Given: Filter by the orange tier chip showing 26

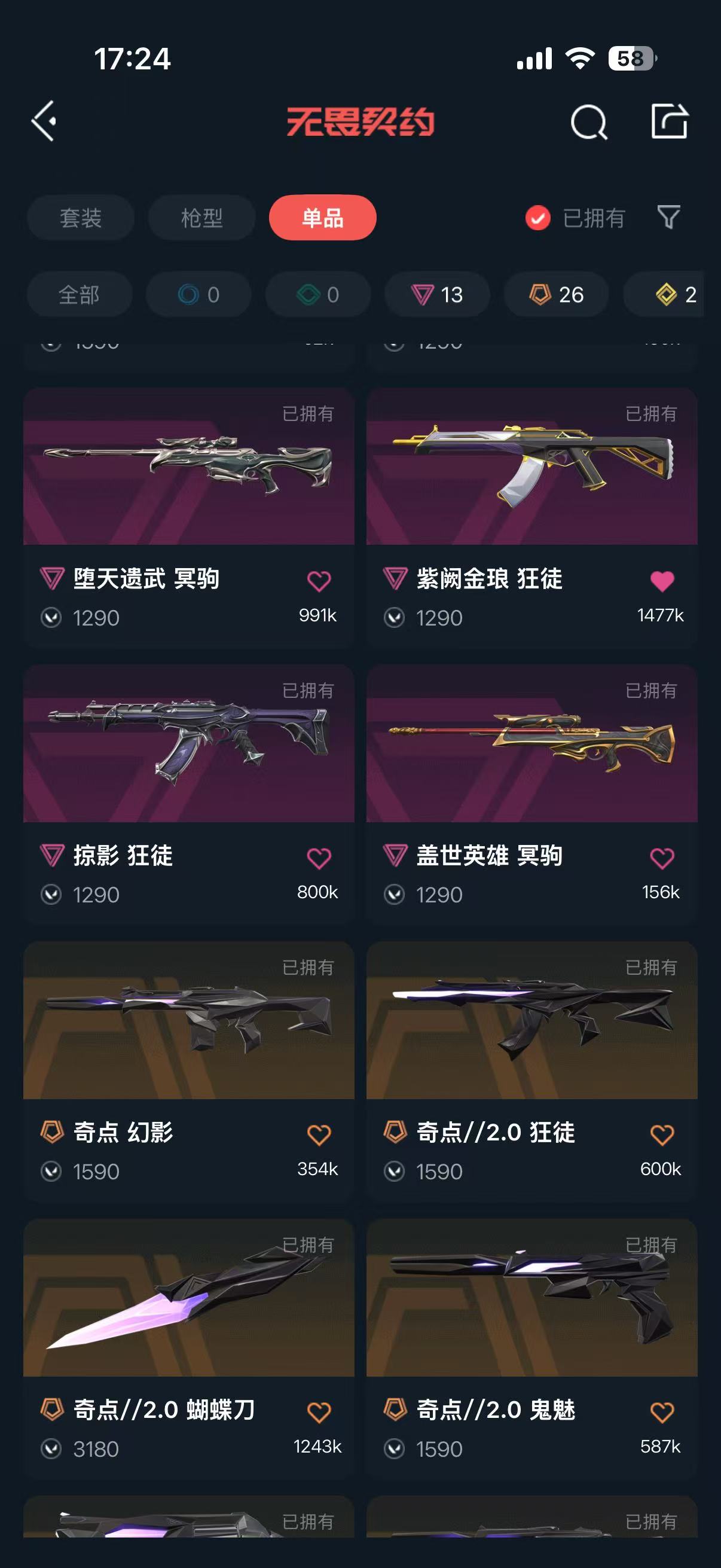Looking at the screenshot, I should (x=556, y=295).
